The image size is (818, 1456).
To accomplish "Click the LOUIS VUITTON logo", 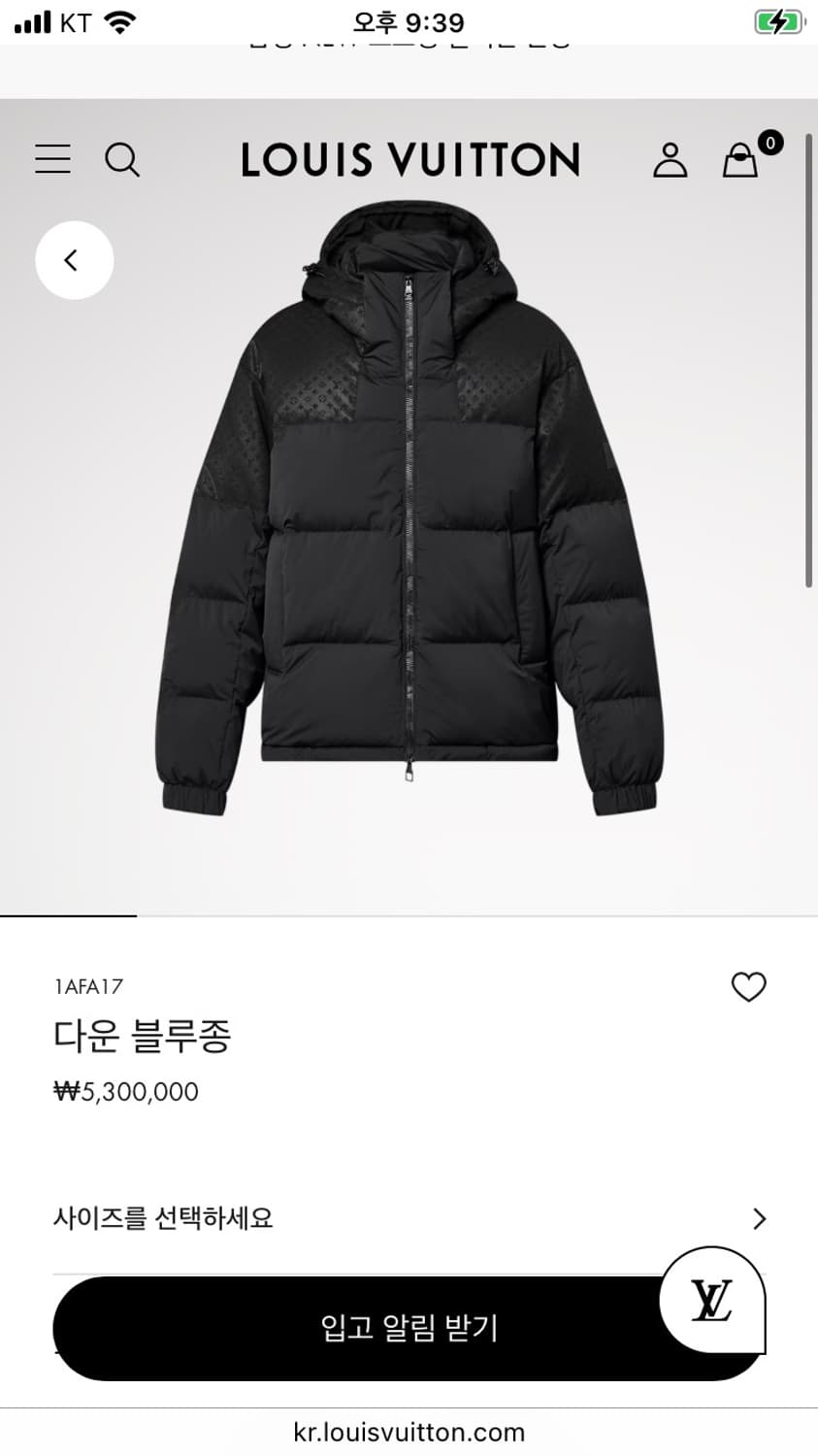I will click(410, 159).
